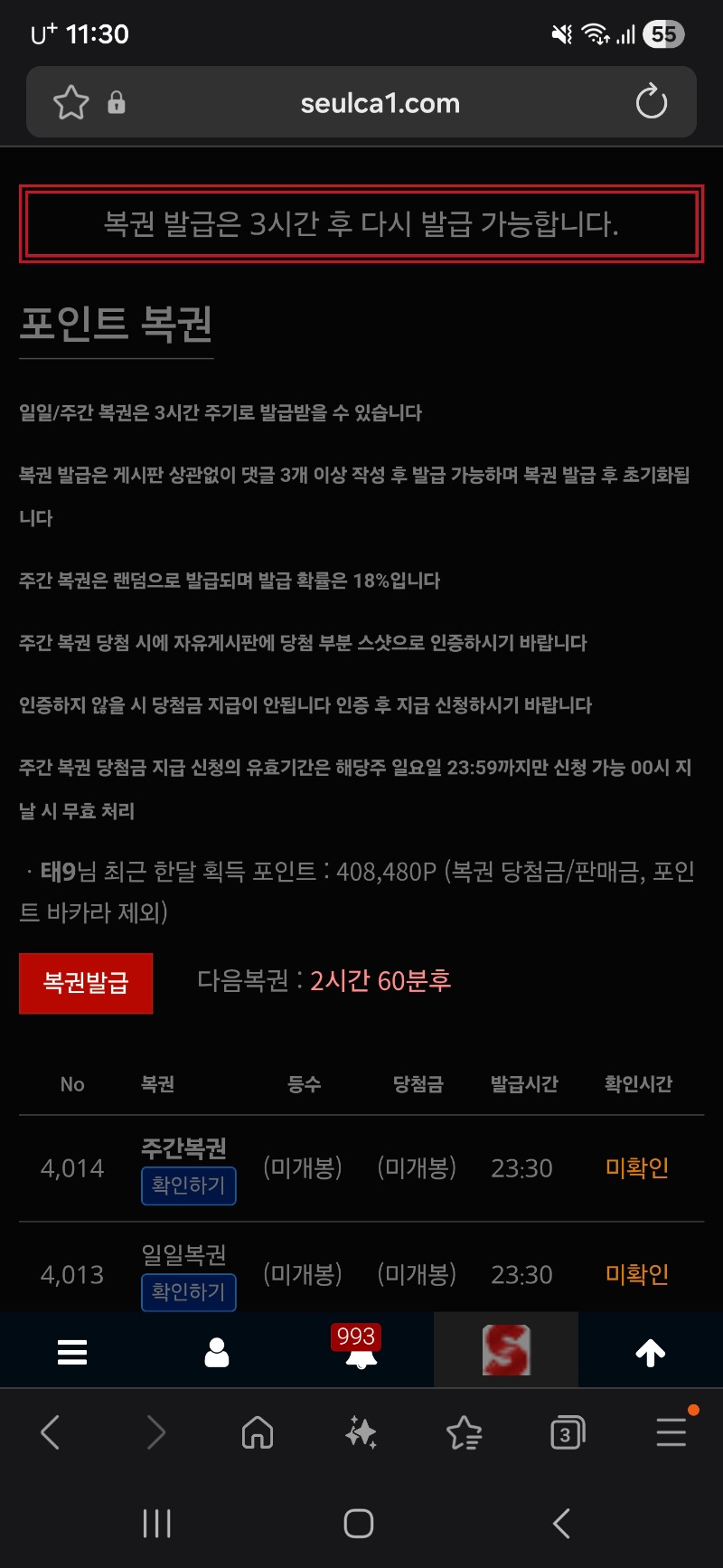
Task: Tap the red S logo tile in the bottom bar
Action: 506,1350
